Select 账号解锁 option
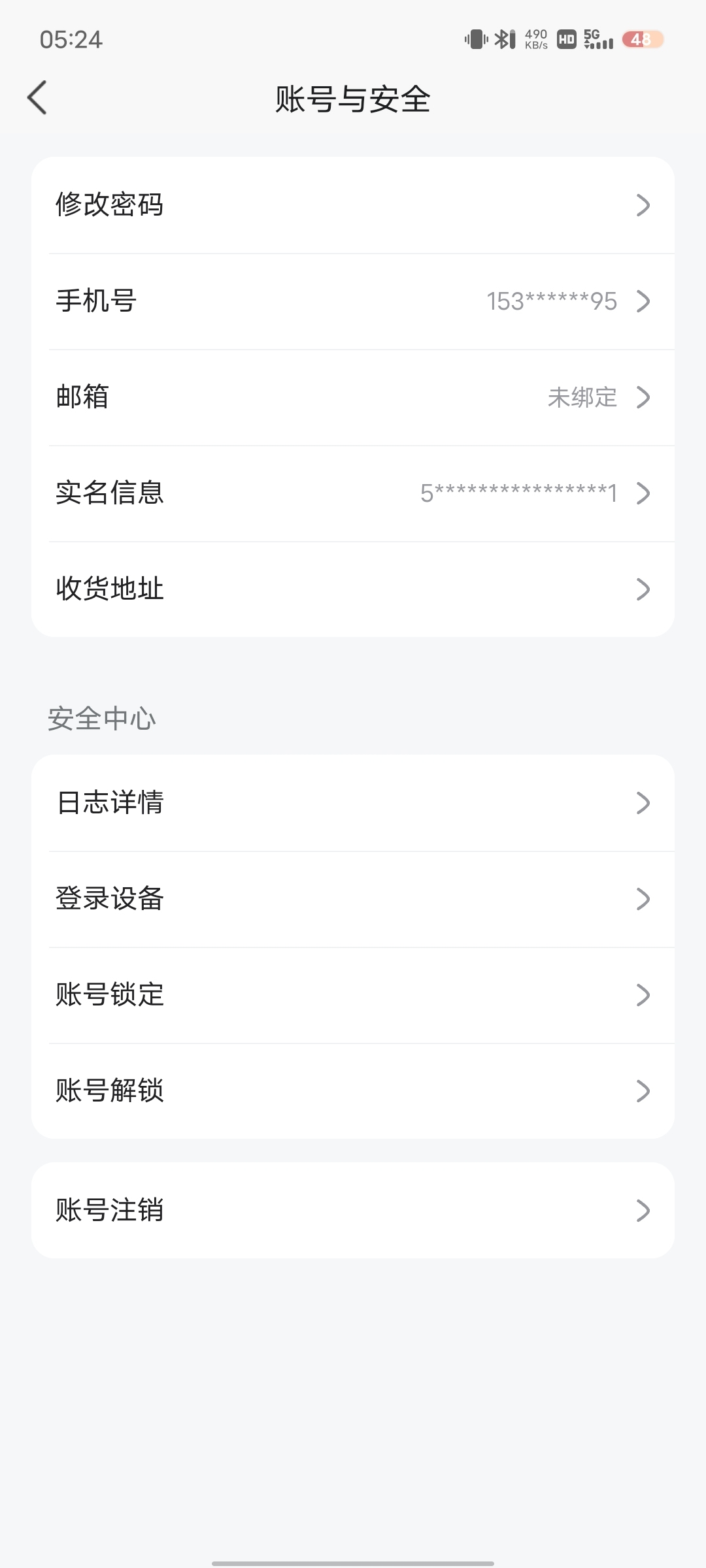Viewport: 706px width, 1568px height. [353, 1091]
